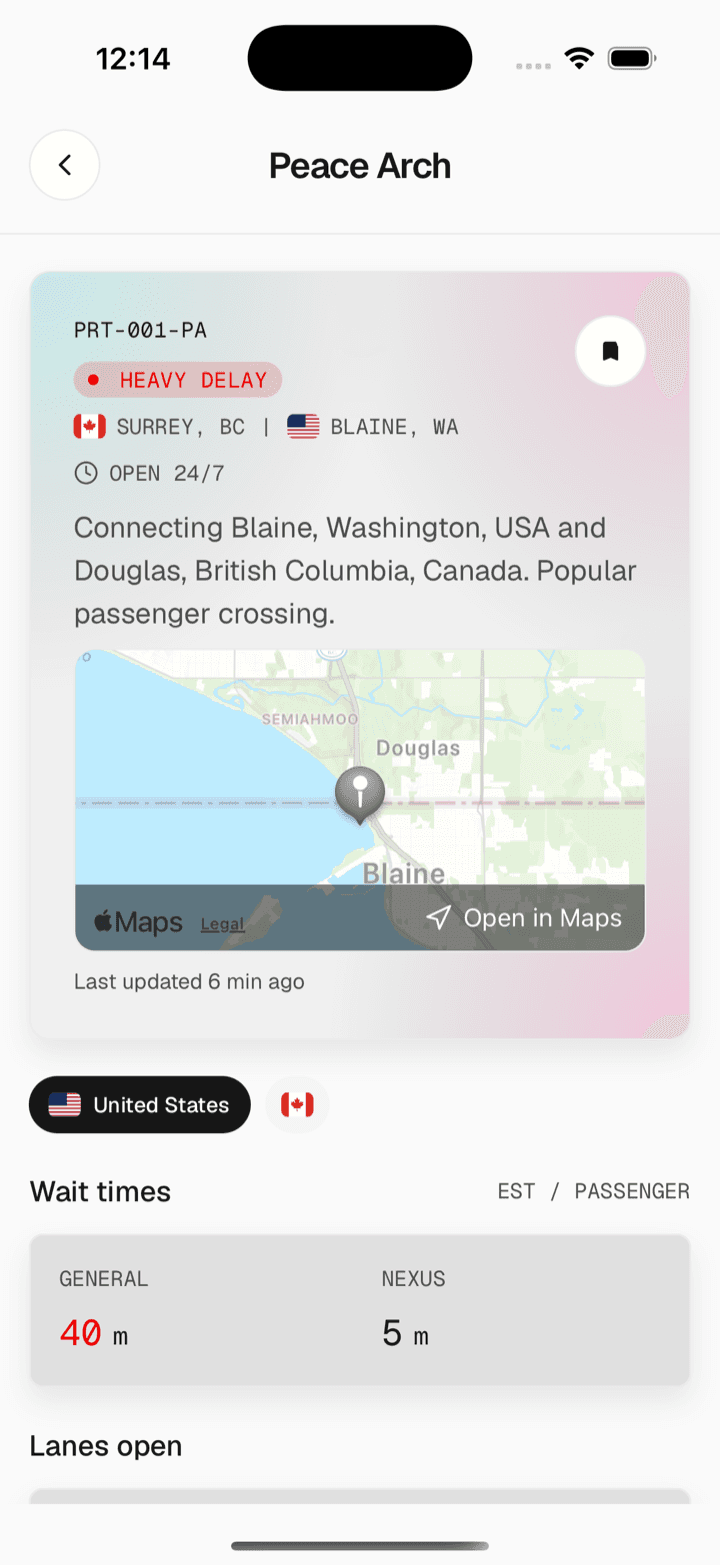Bookmark the Peace Arch crossing
Screen dimensions: 720x1565
(x=610, y=351)
